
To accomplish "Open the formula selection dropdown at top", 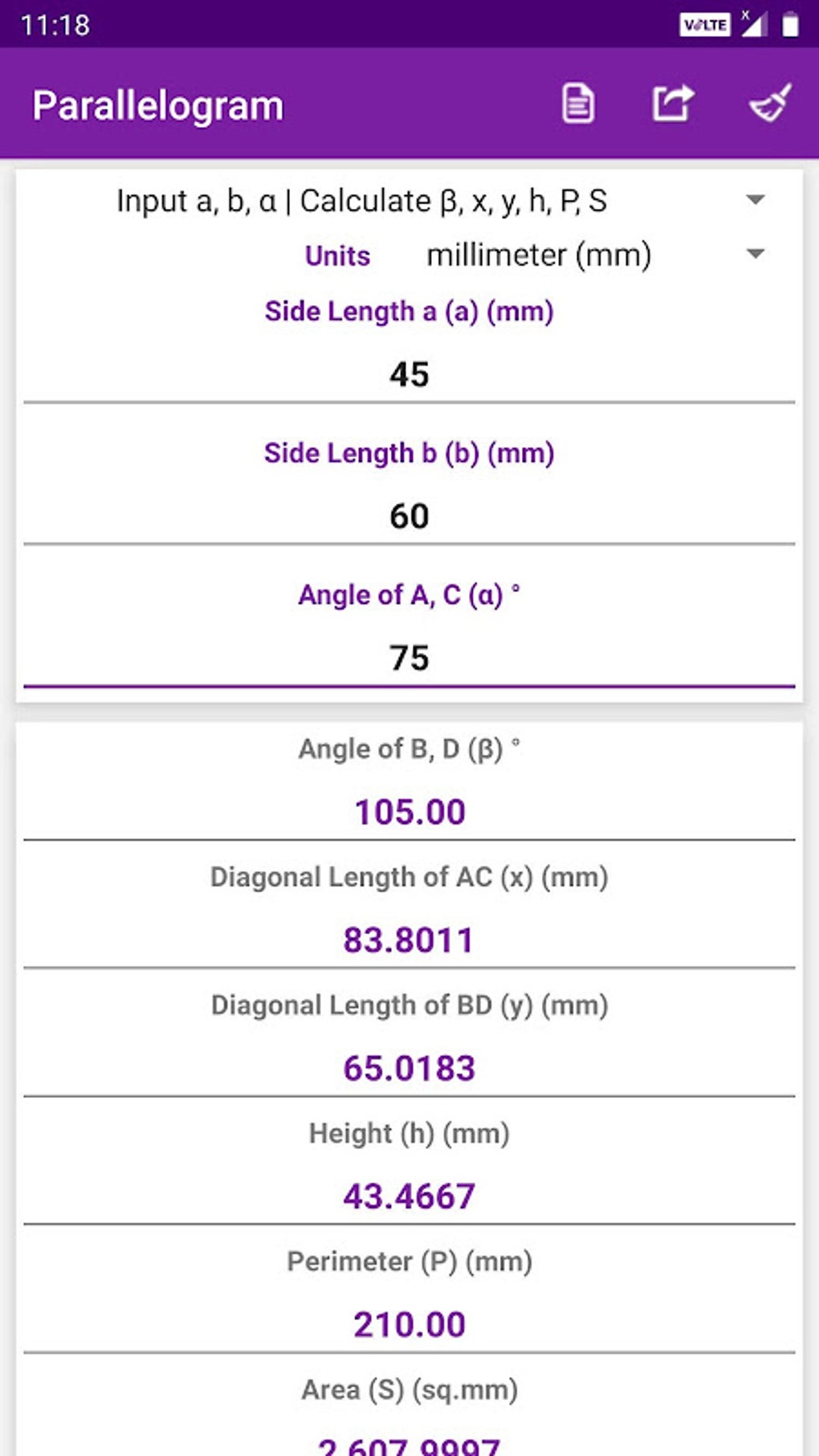I will pyautogui.click(x=755, y=201).
